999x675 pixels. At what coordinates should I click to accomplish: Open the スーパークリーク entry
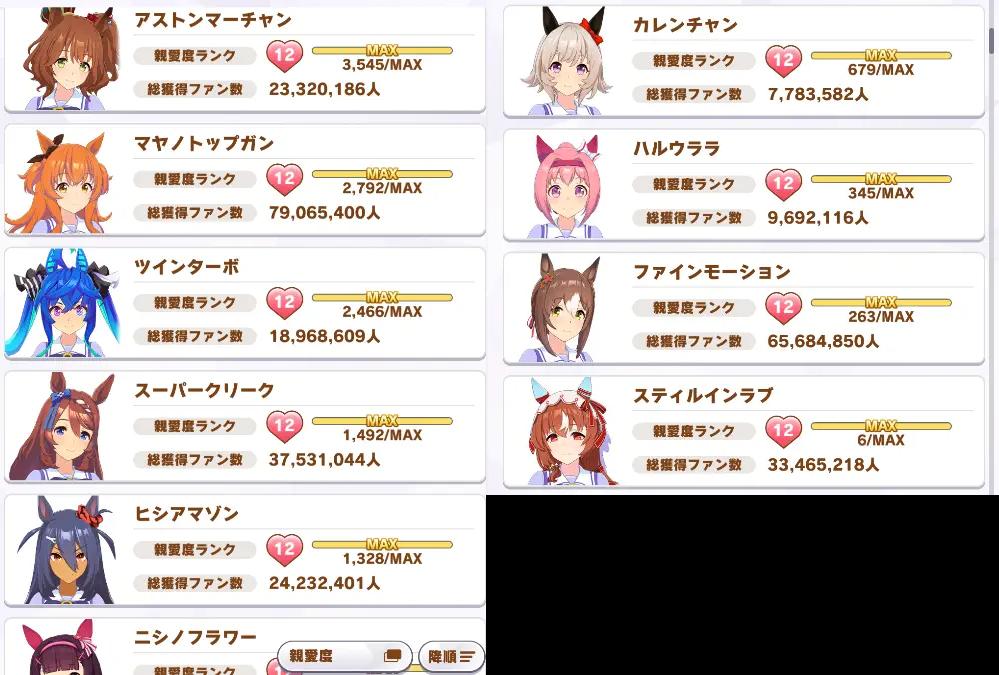point(244,427)
